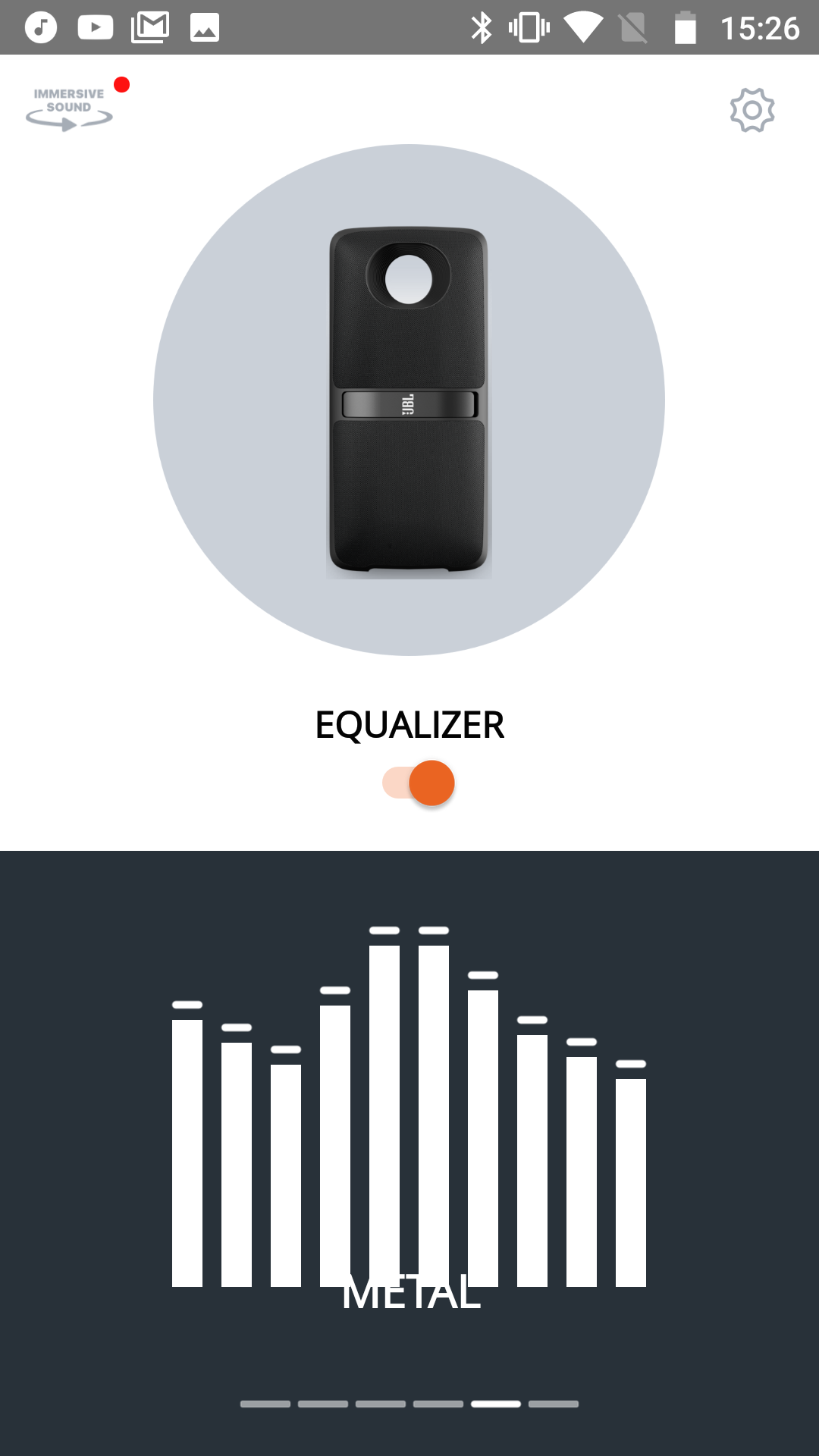Image resolution: width=819 pixels, height=1456 pixels.
Task: Select the highlighted fifth page indicator
Action: pos(496,1404)
